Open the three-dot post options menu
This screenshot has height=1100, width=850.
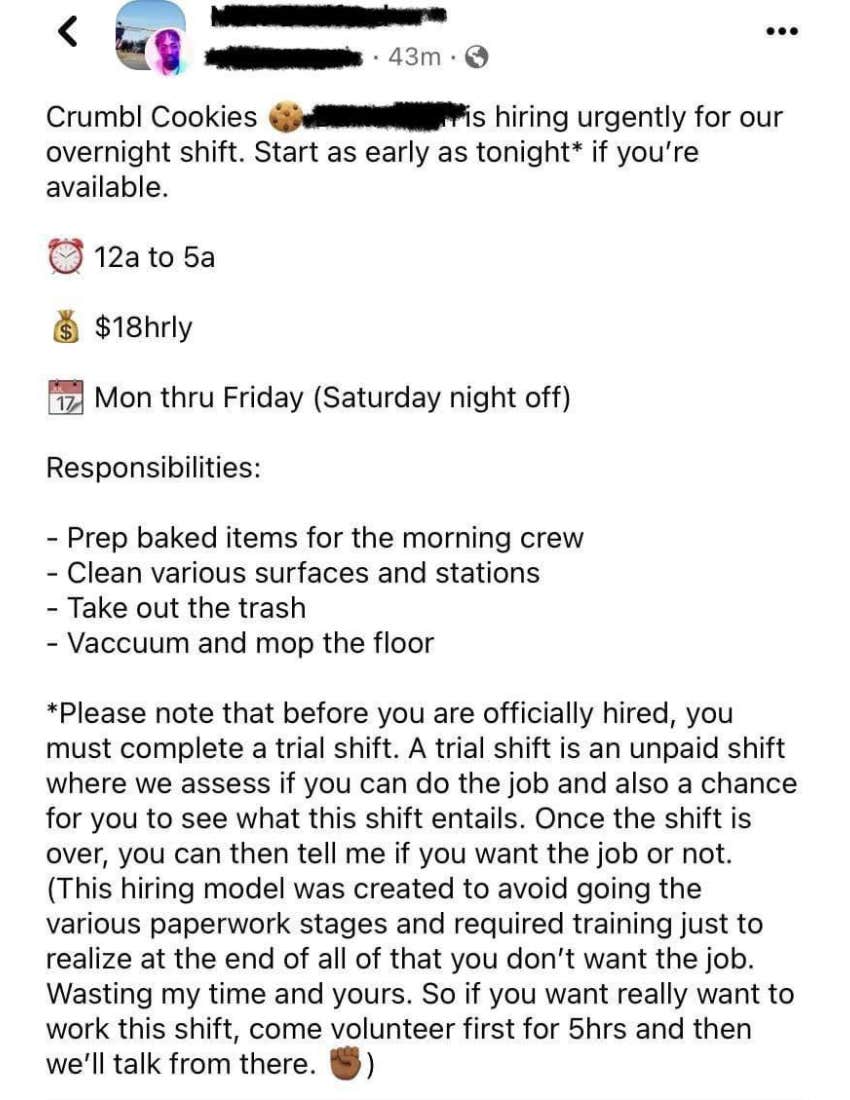[782, 30]
